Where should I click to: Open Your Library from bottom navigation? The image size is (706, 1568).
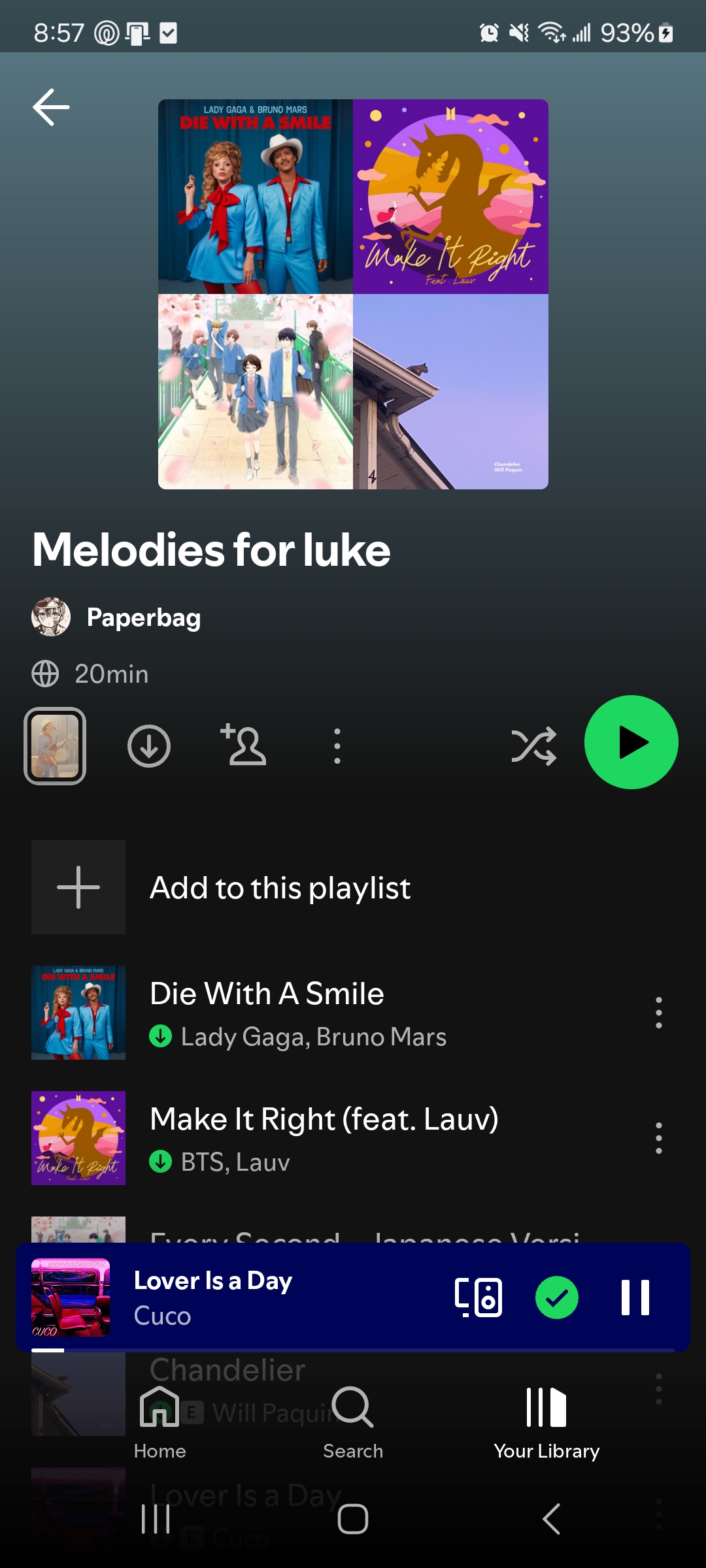(546, 1407)
